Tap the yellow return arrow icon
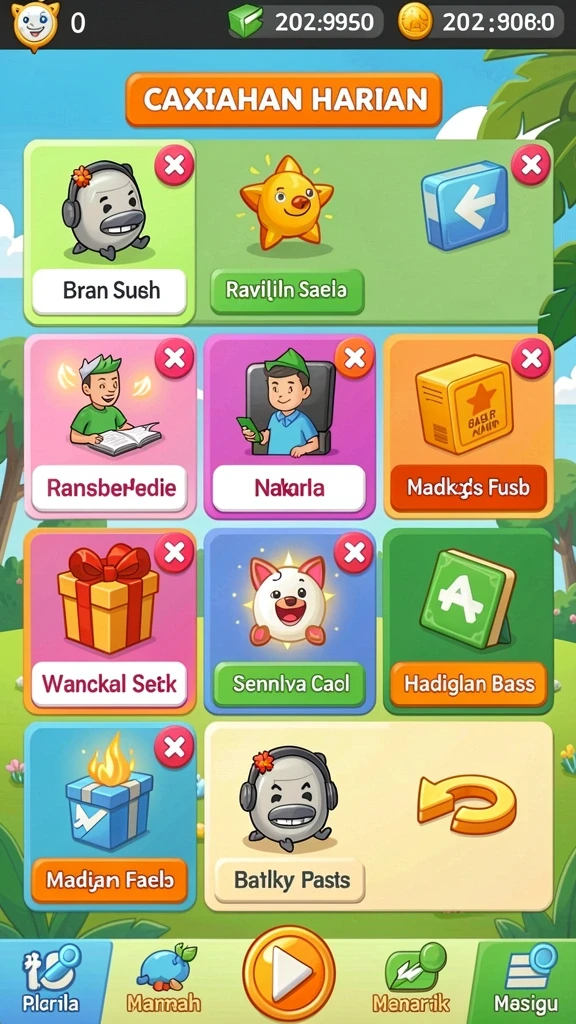 (467, 804)
